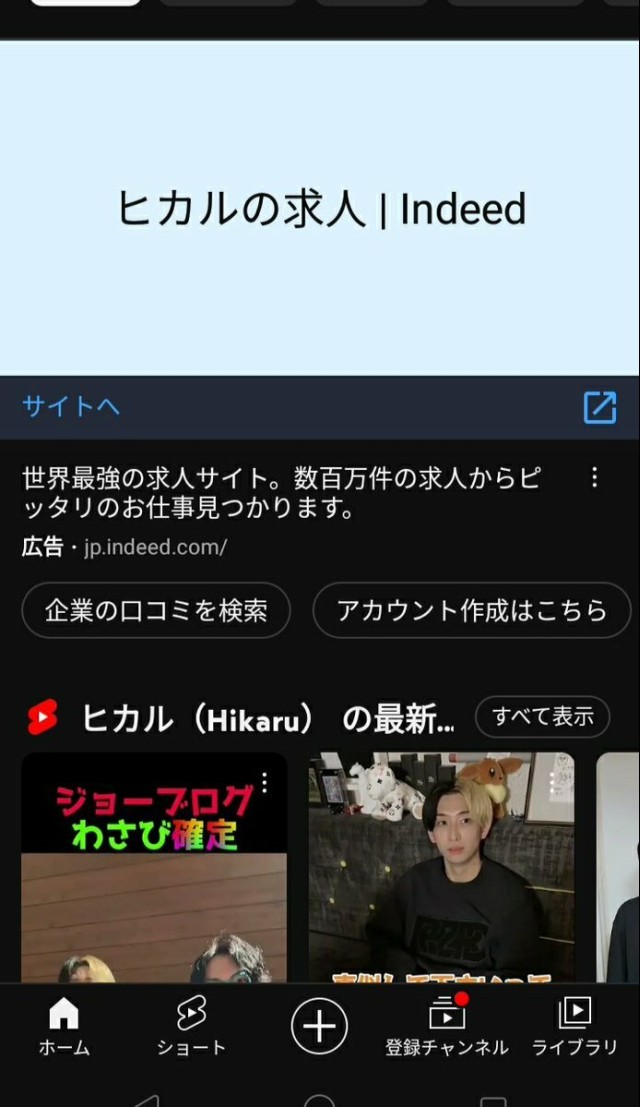This screenshot has height=1107, width=640.
Task: Open the Indeed ad banner
Action: 320,208
